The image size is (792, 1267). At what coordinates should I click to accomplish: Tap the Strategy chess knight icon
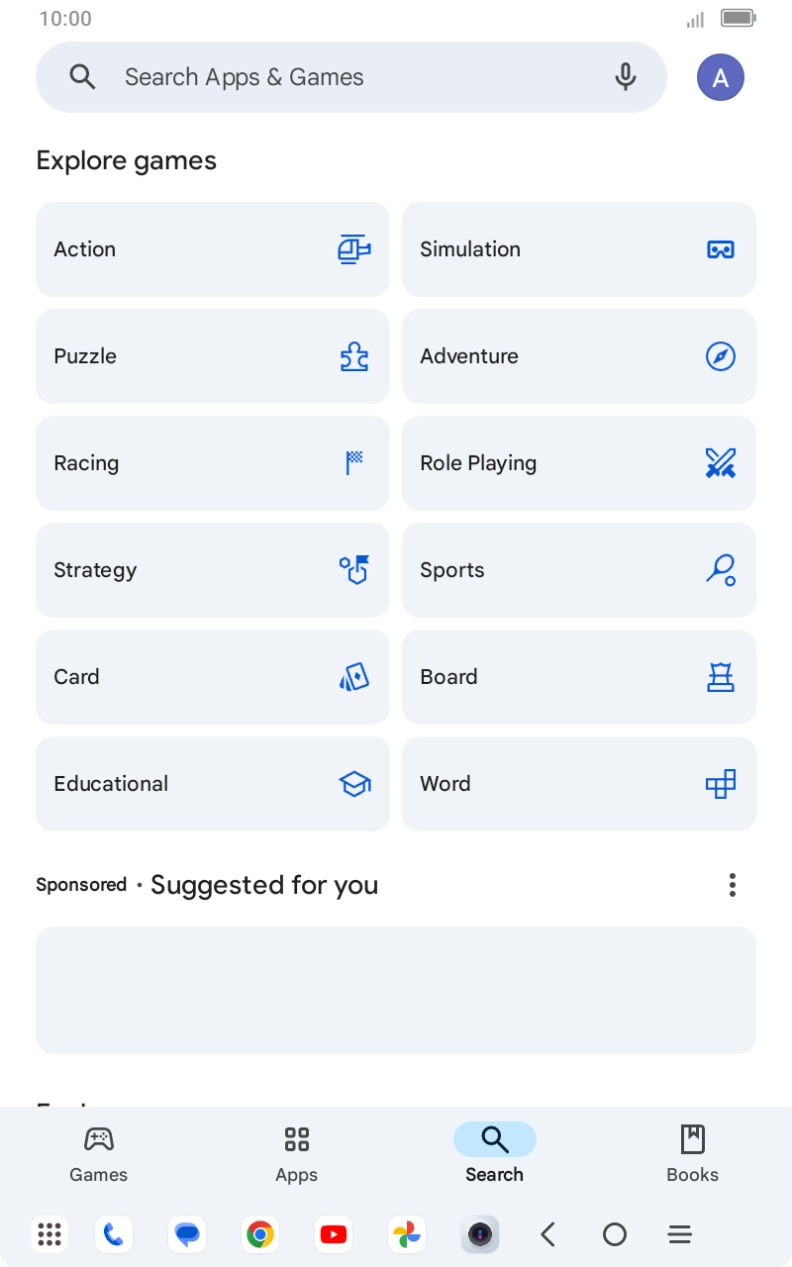pos(353,570)
